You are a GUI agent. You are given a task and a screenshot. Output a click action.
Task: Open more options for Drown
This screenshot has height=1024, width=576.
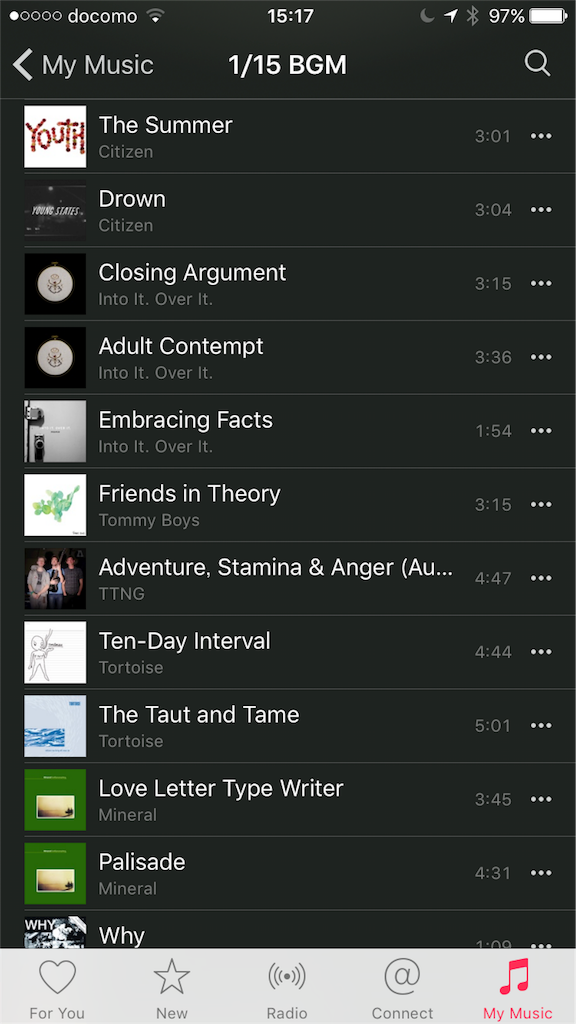pos(541,210)
